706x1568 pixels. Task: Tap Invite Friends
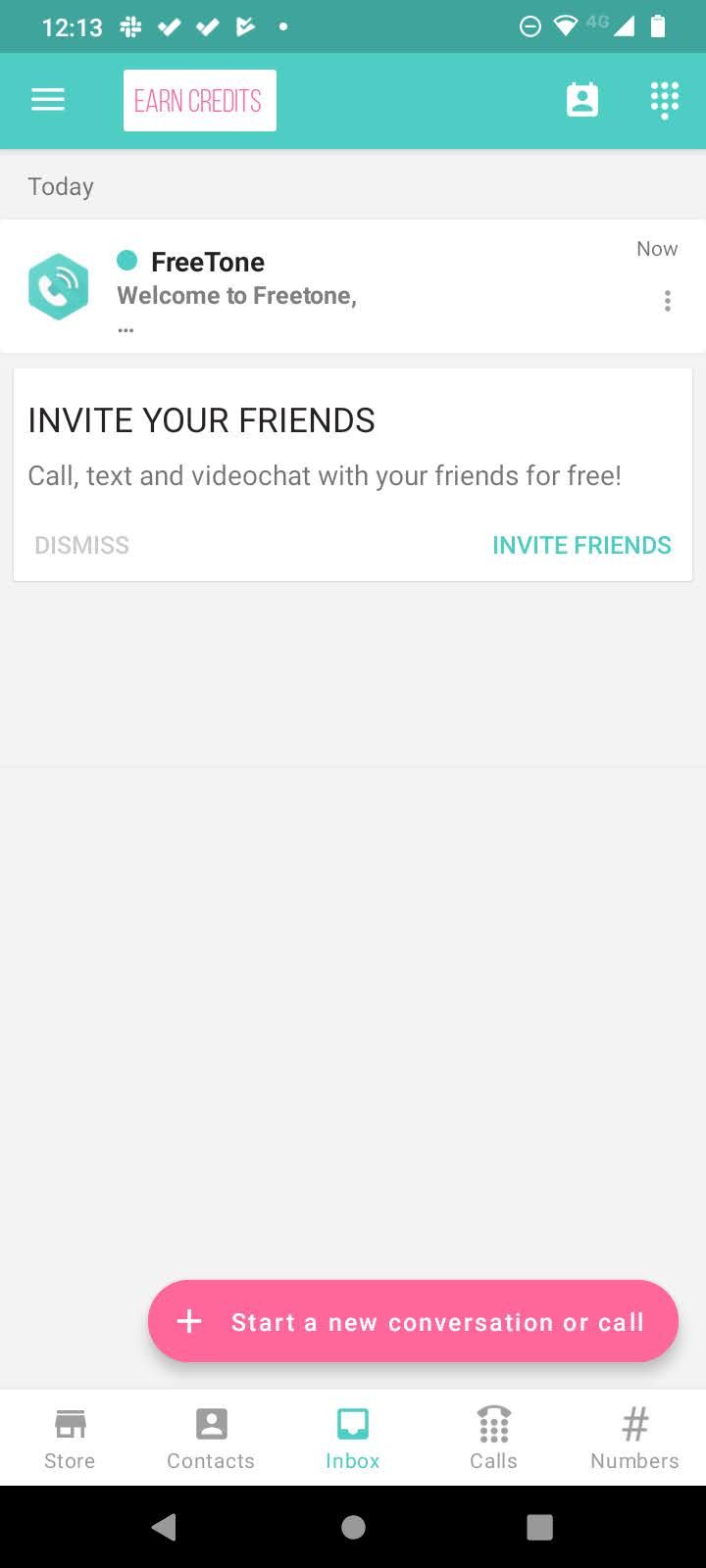pyautogui.click(x=581, y=545)
